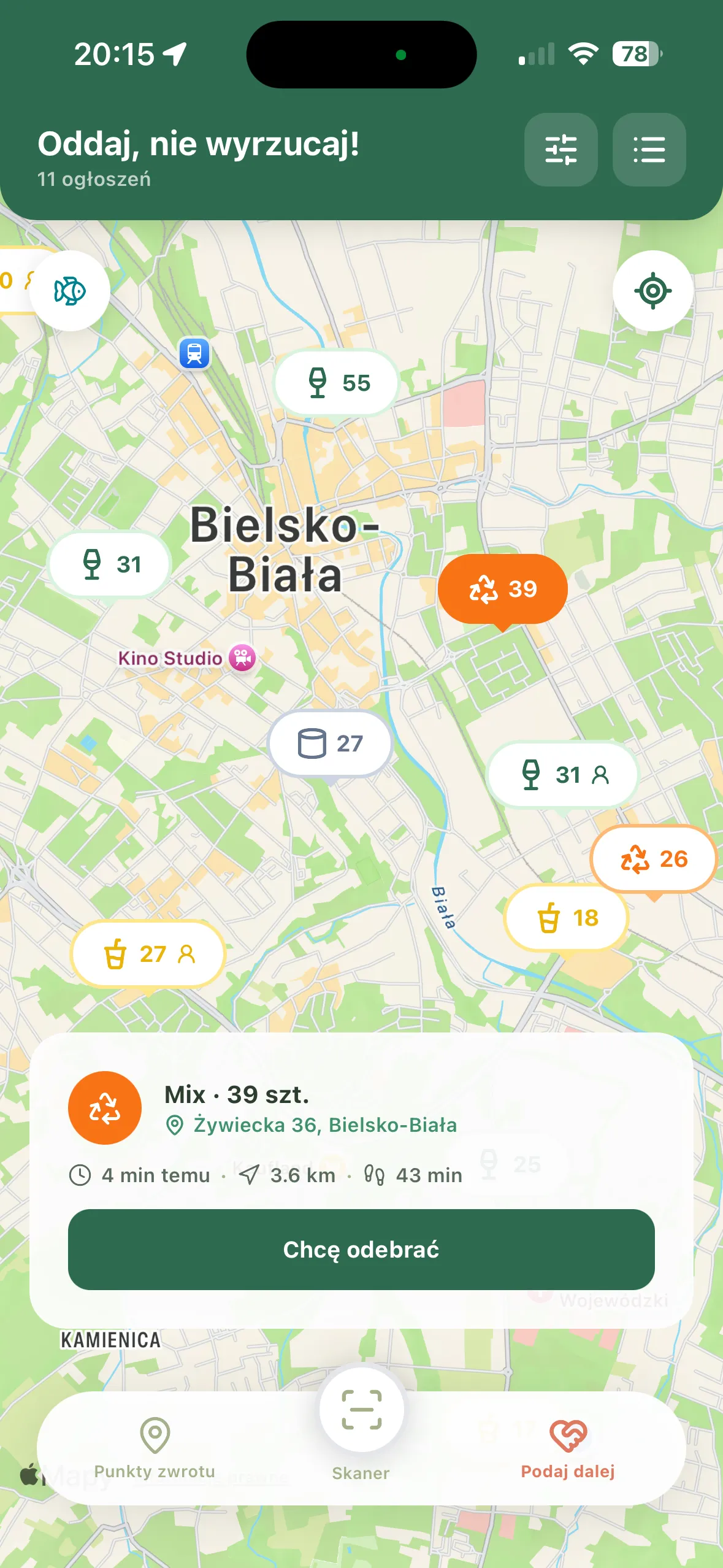Screen dimensions: 723x1568
Task: Select the left wine glass marker showing 31
Action: pyautogui.click(x=109, y=564)
